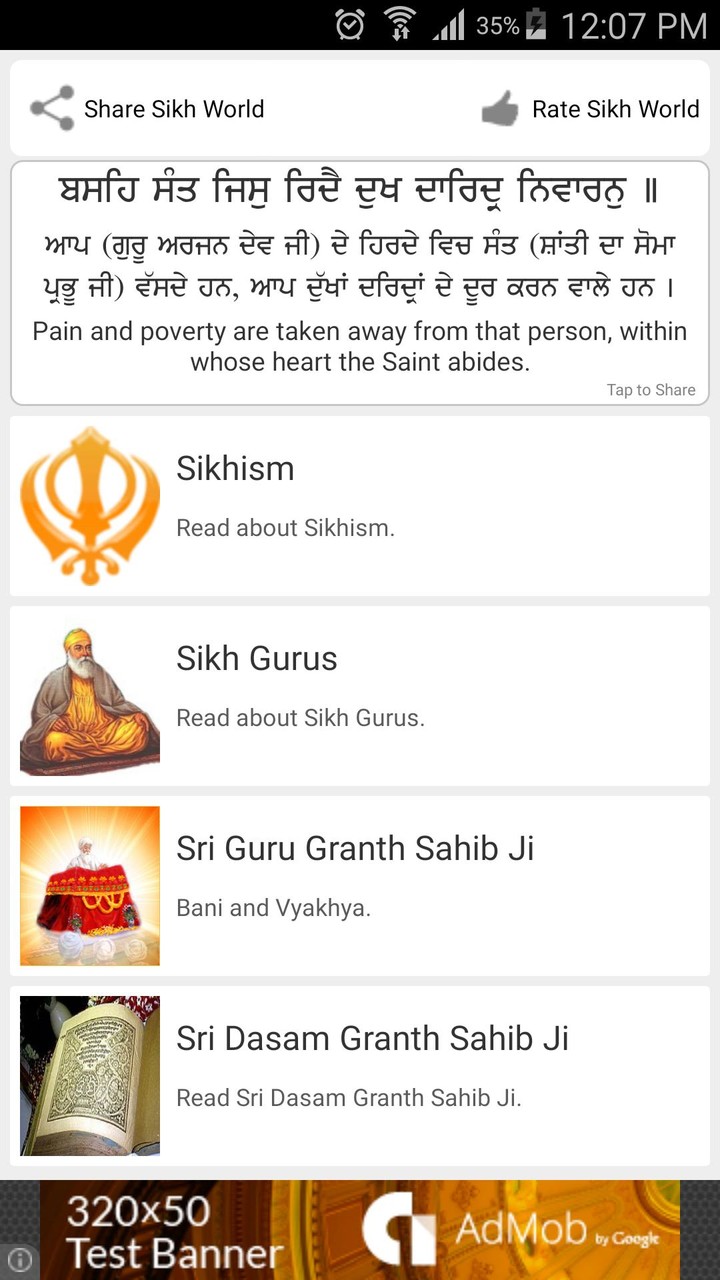The image size is (720, 1280).
Task: Click the Gurmukhi verse heading text
Action: click(x=360, y=186)
